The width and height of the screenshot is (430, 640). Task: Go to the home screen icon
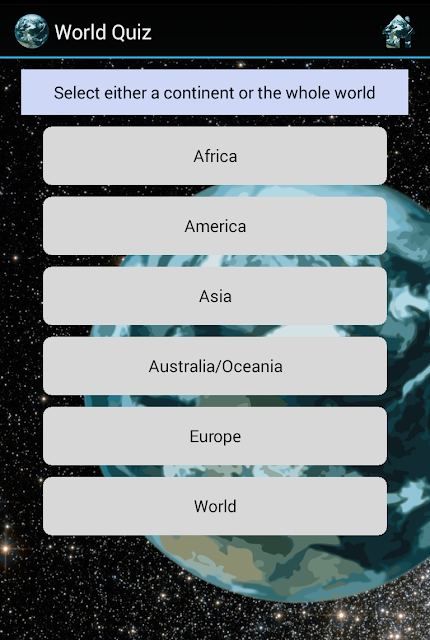(x=398, y=31)
